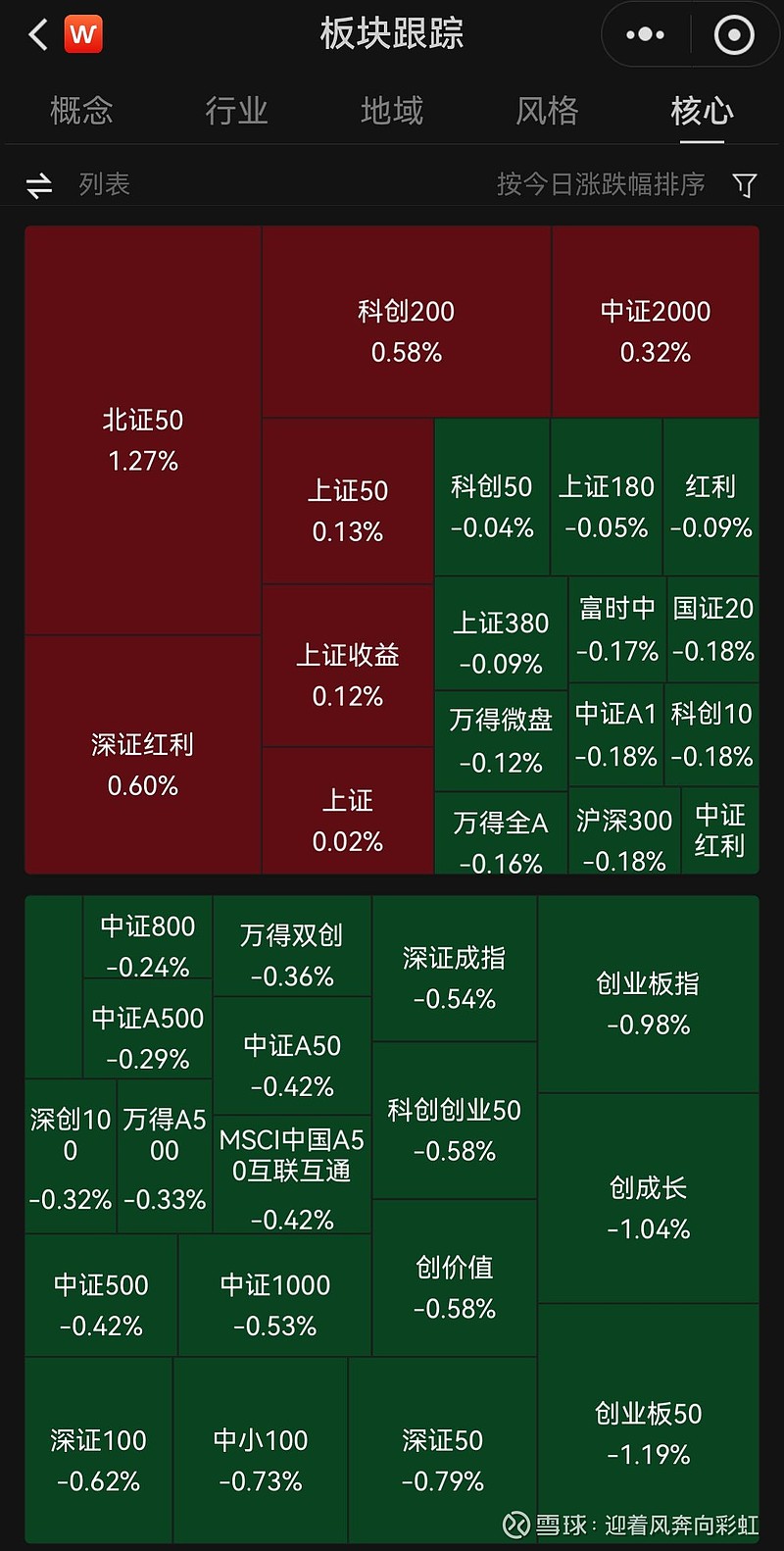
Task: Open the filter funnel icon
Action: 745,183
